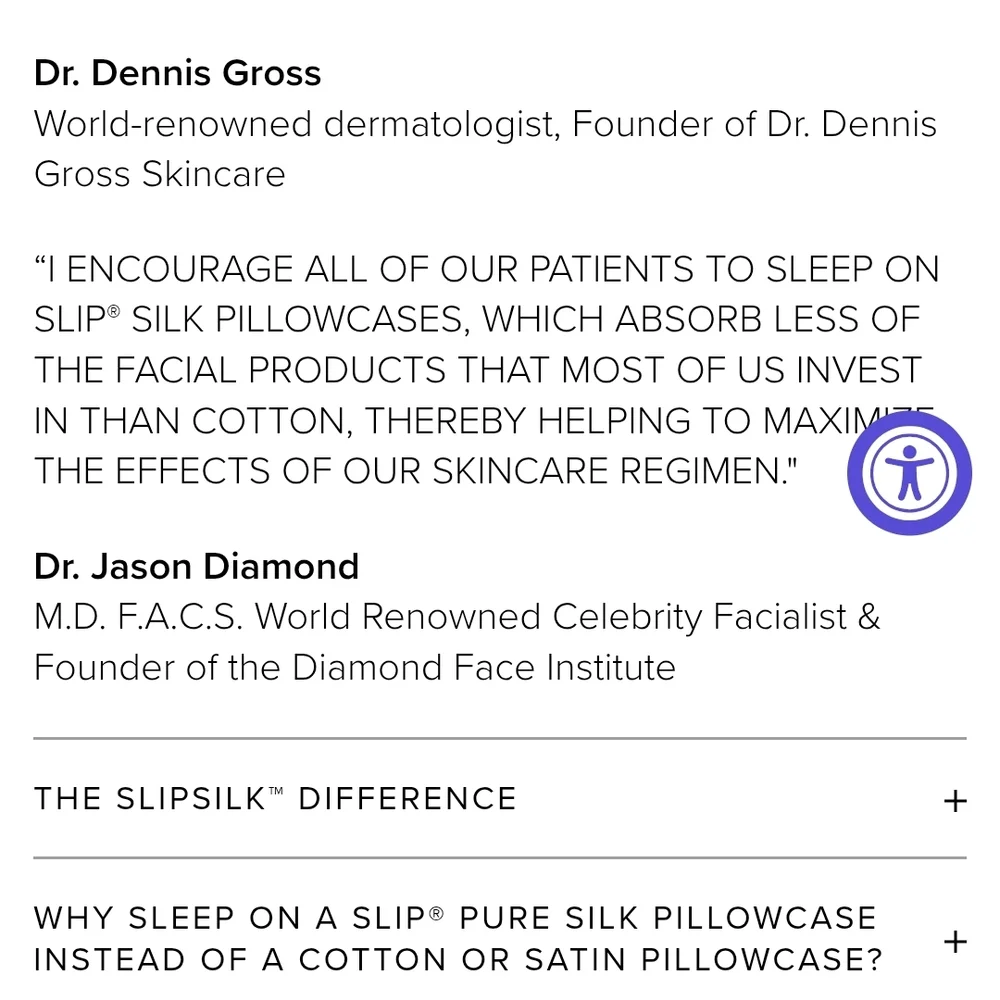Open the accessibility options widget
The image size is (1000, 1000).
909,474
